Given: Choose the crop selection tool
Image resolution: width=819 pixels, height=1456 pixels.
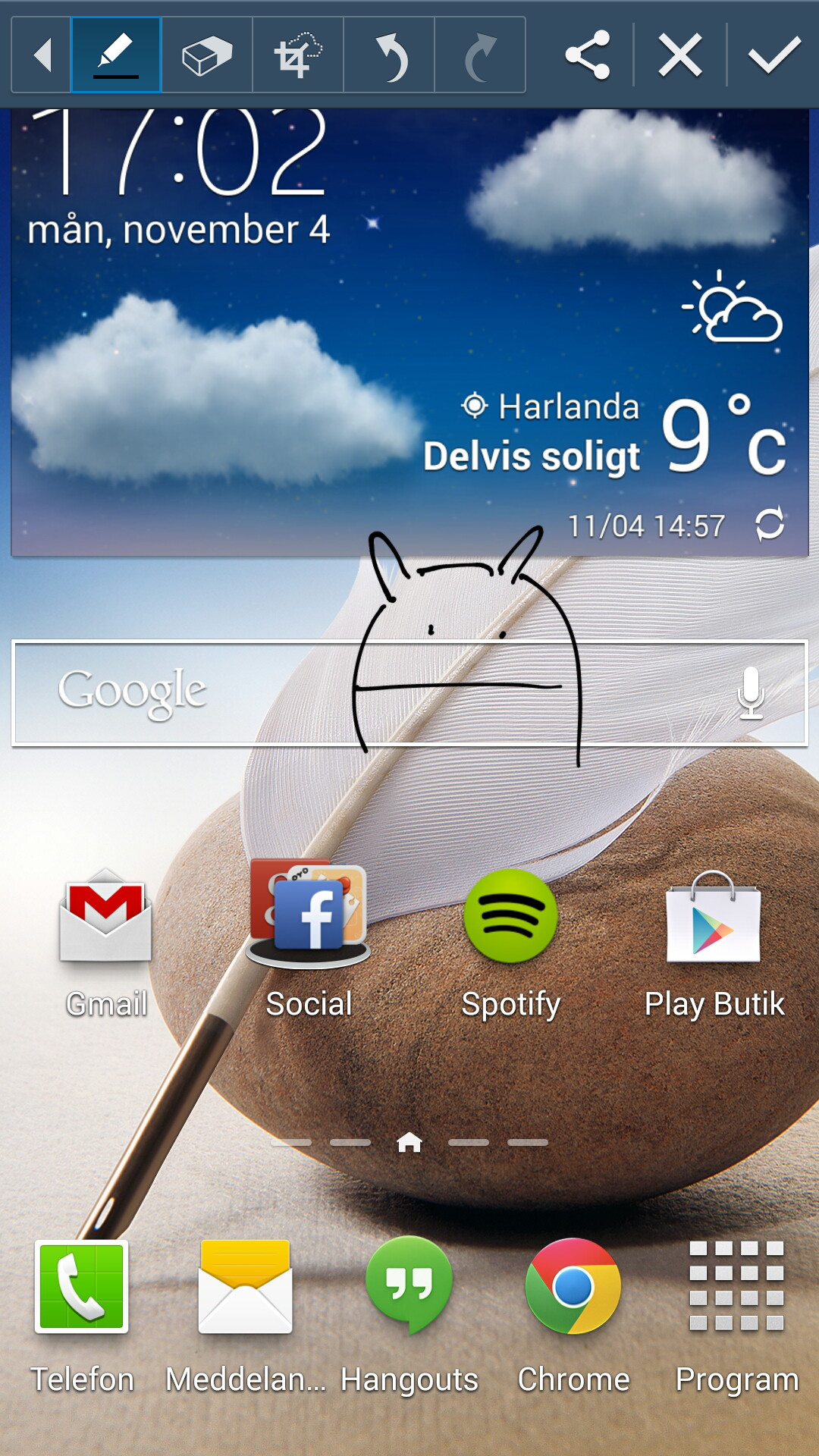Looking at the screenshot, I should [x=298, y=55].
